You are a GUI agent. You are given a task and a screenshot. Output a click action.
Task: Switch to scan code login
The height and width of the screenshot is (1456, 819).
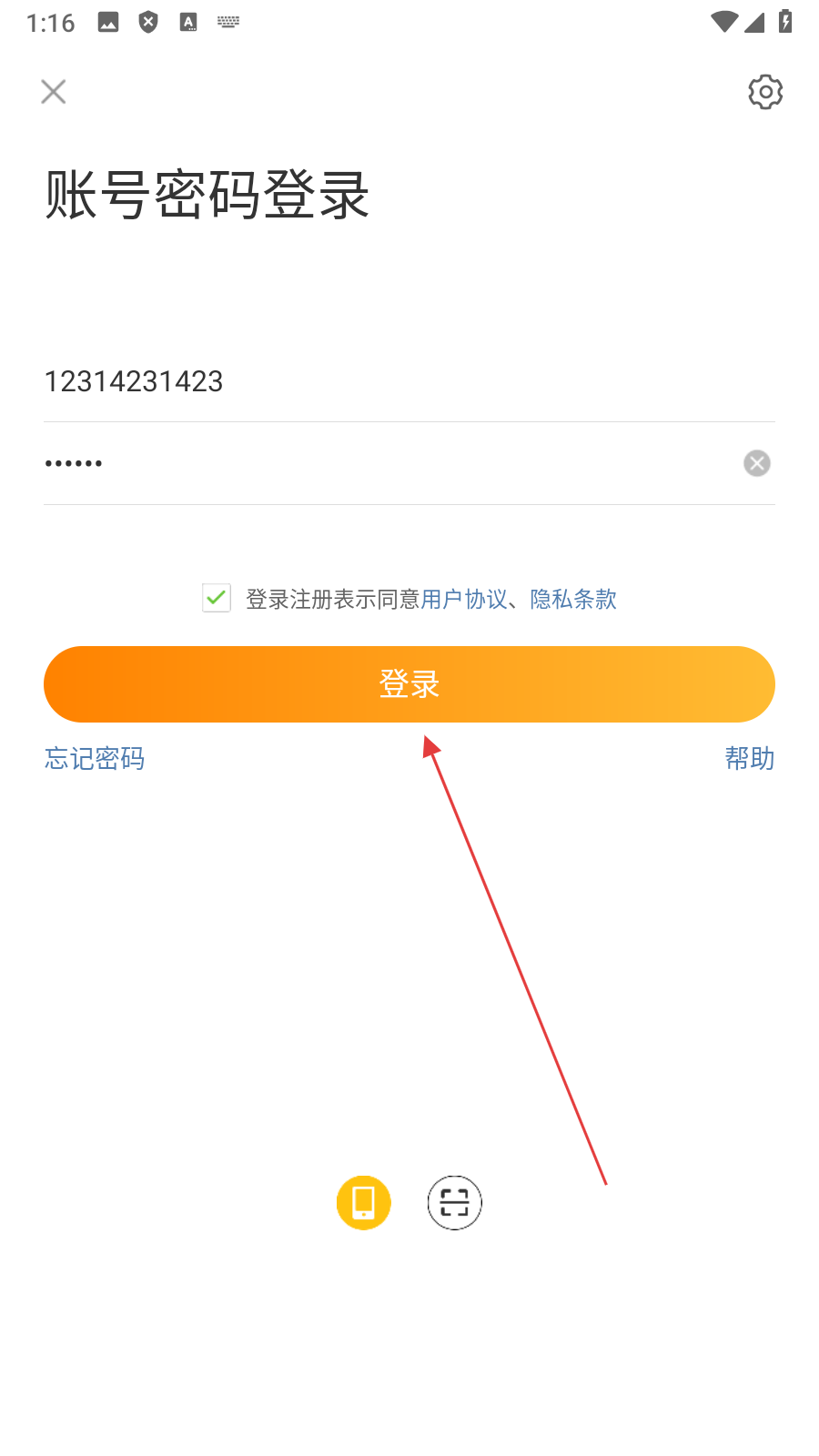click(x=454, y=1202)
